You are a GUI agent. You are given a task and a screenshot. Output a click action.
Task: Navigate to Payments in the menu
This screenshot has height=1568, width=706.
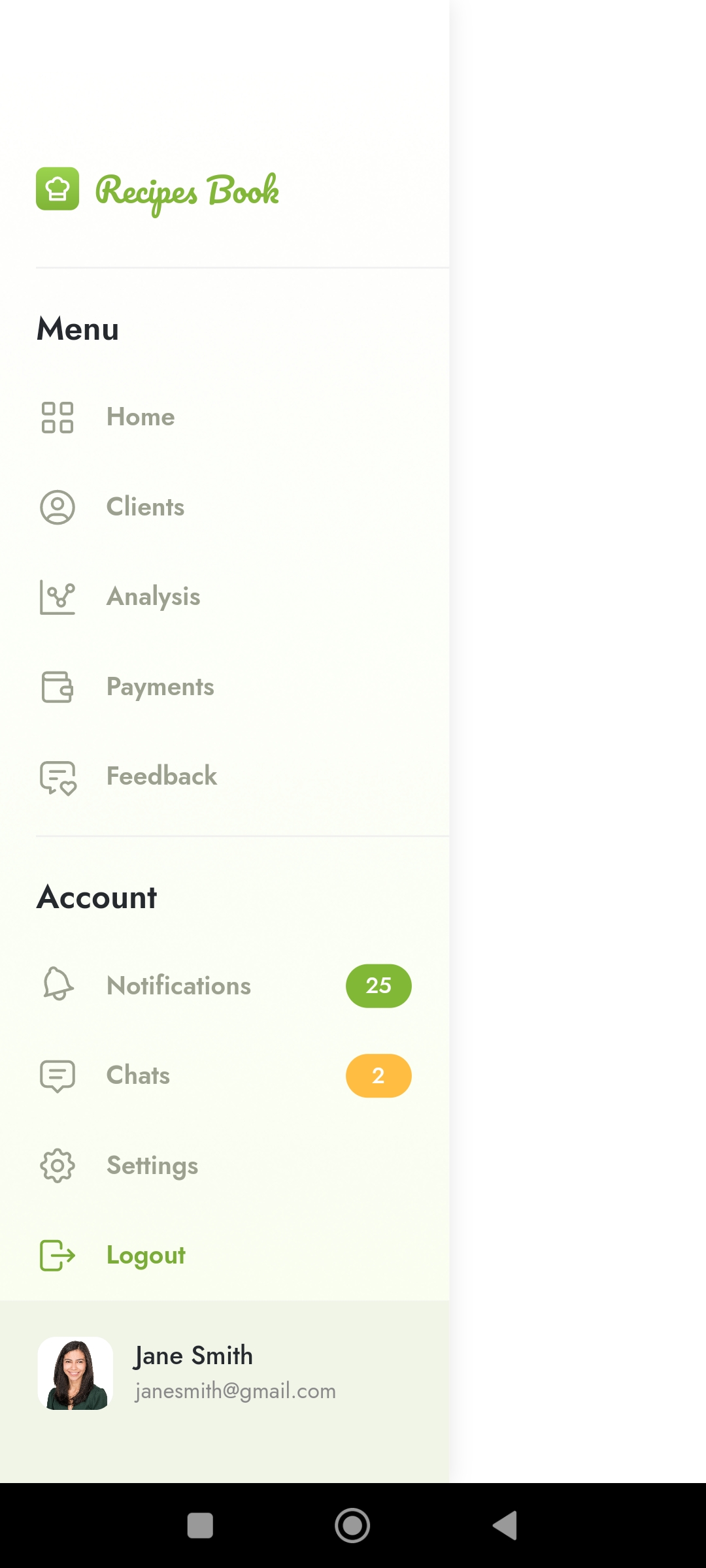(x=161, y=687)
